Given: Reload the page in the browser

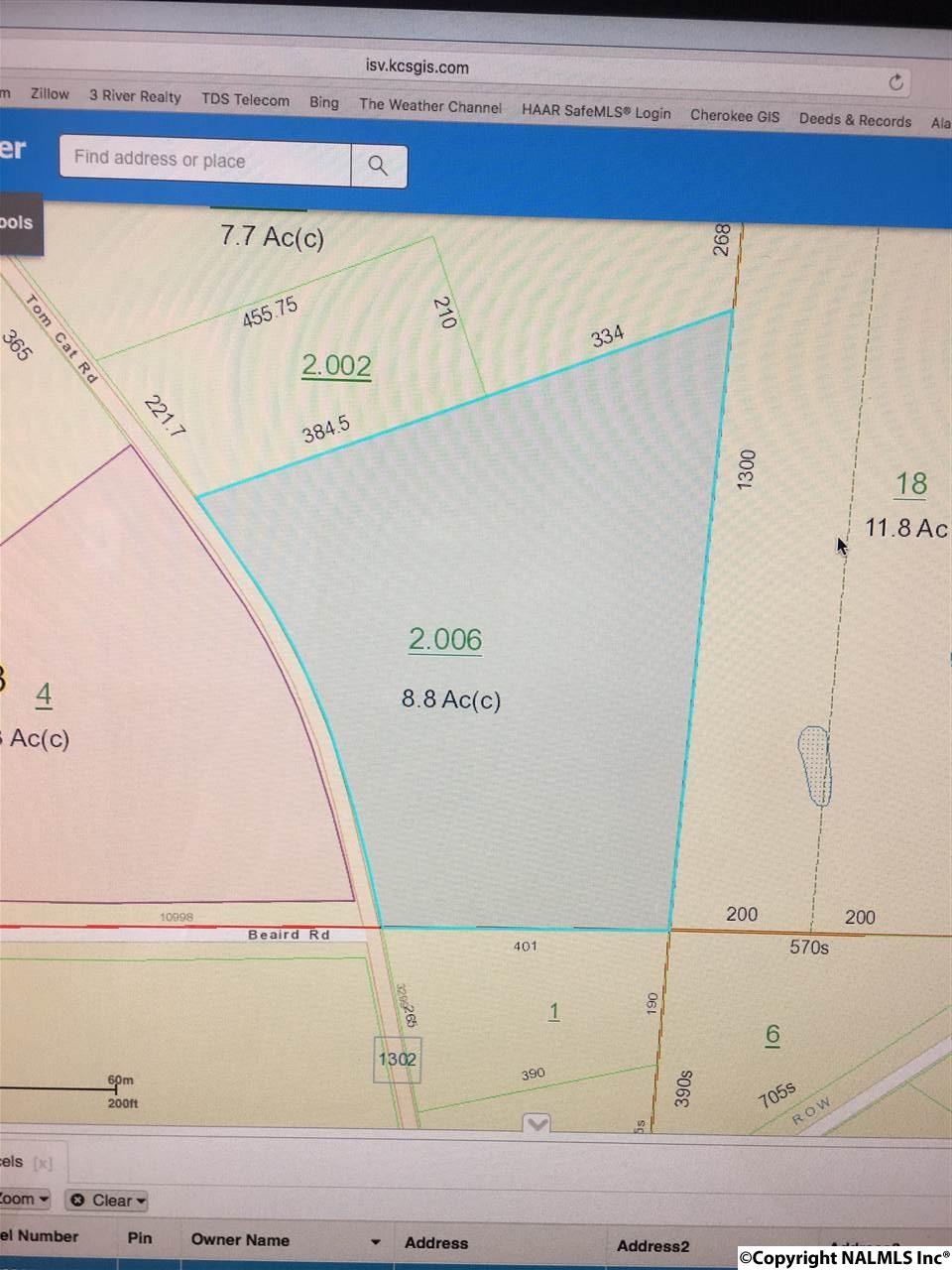Looking at the screenshot, I should [895, 83].
